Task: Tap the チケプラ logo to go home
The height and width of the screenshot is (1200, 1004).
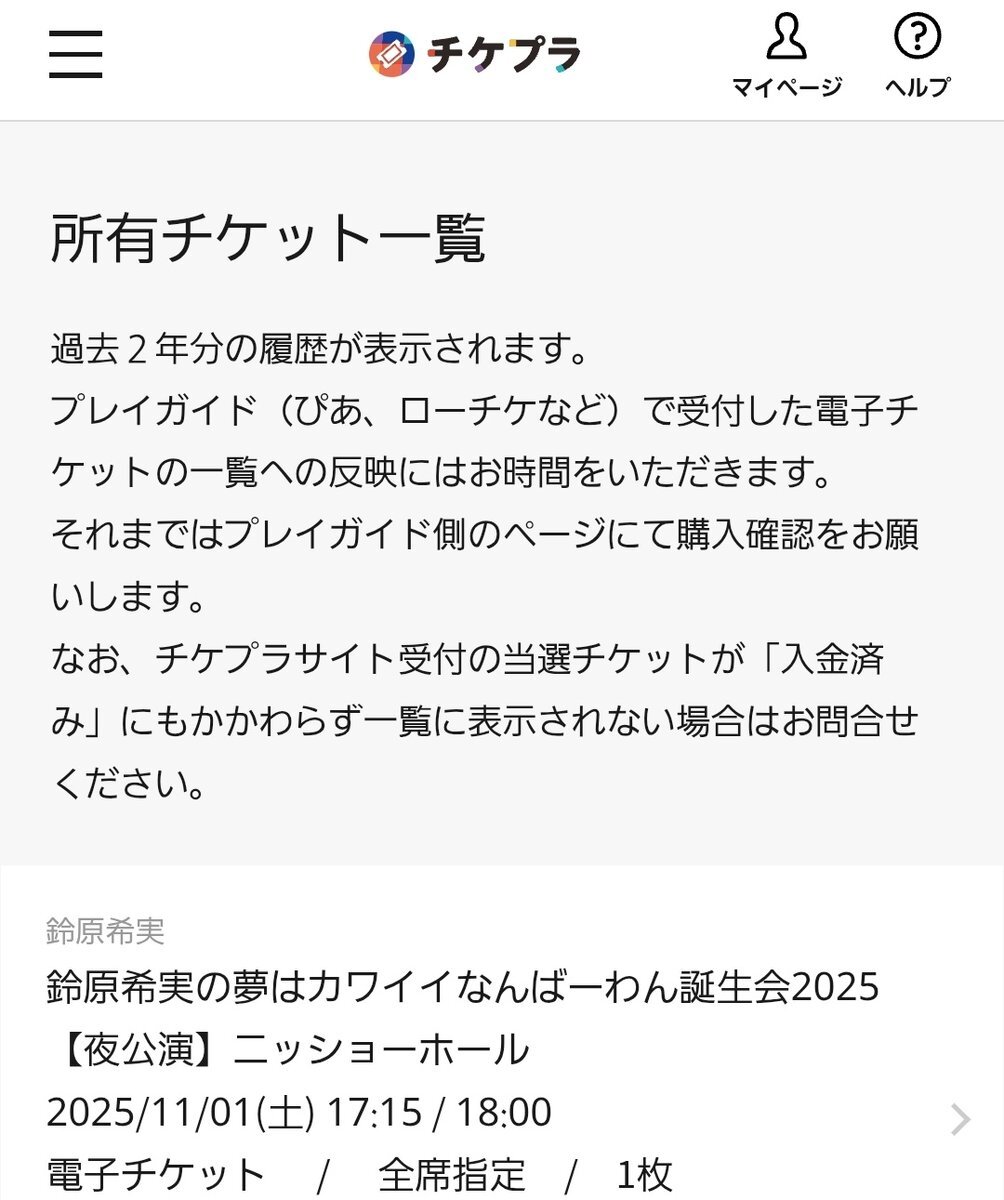Action: tap(474, 54)
